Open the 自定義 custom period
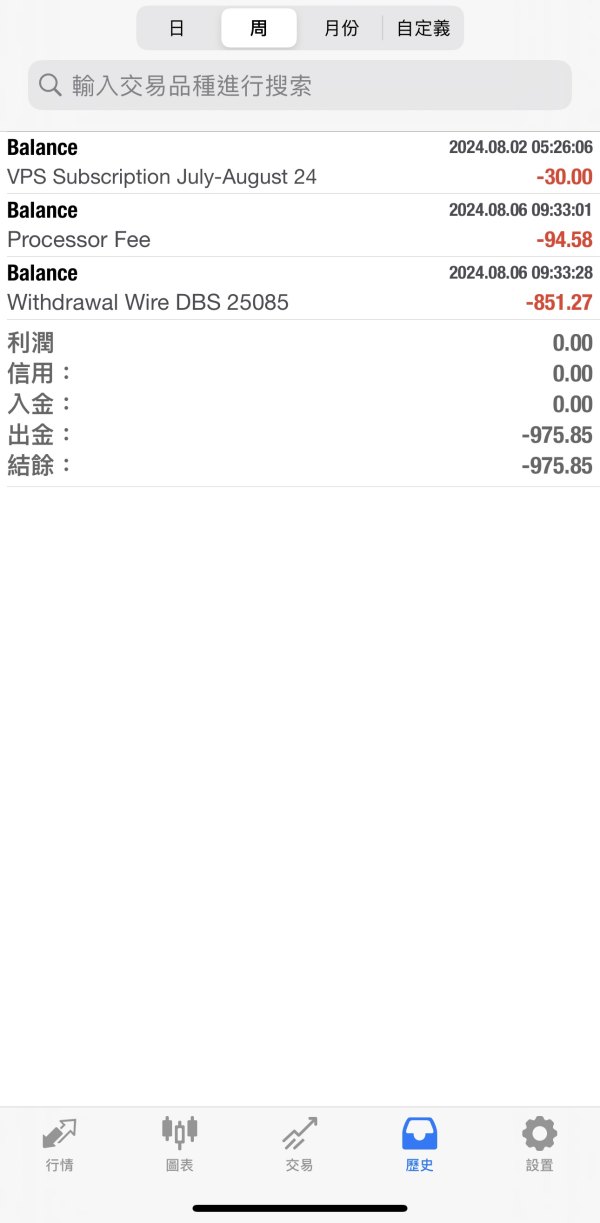Screen dimensions: 600x1223 click(x=423, y=28)
